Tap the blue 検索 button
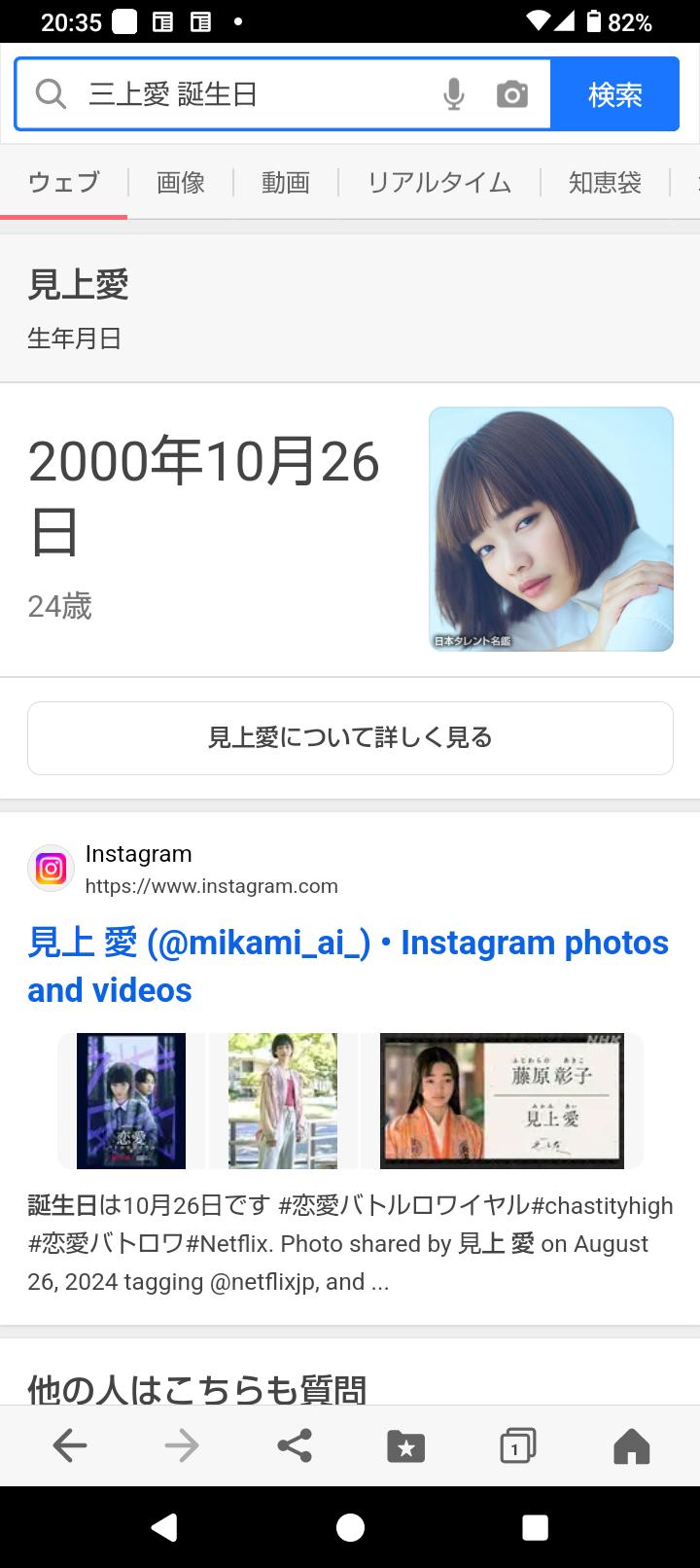This screenshot has height=1568, width=700. point(614,94)
